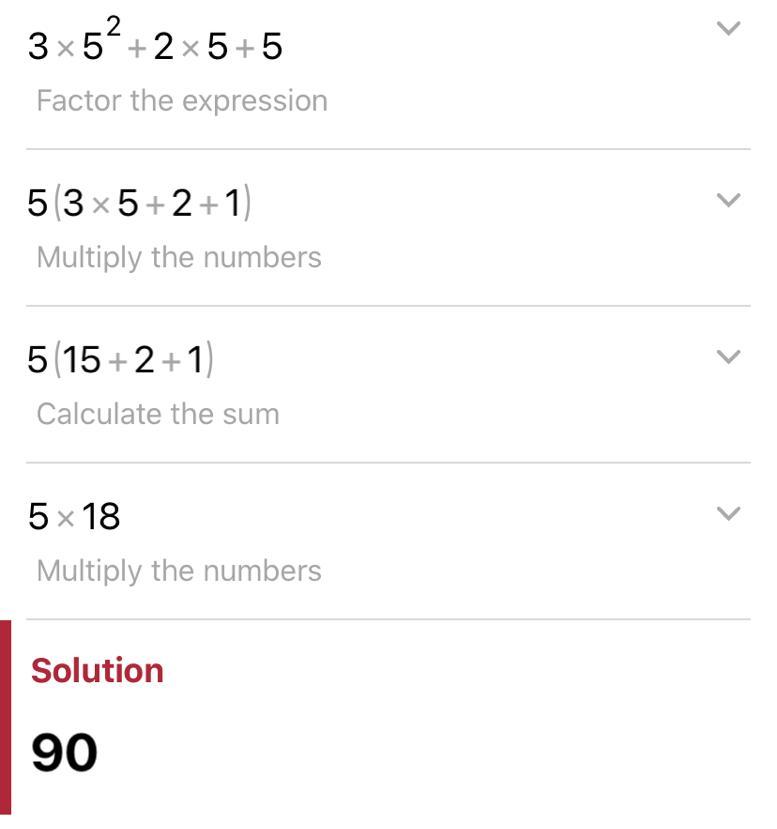Expand the step showing 5(3×5+2+1)
Image resolution: width=777 pixels, height=829 pixels.
tap(730, 201)
